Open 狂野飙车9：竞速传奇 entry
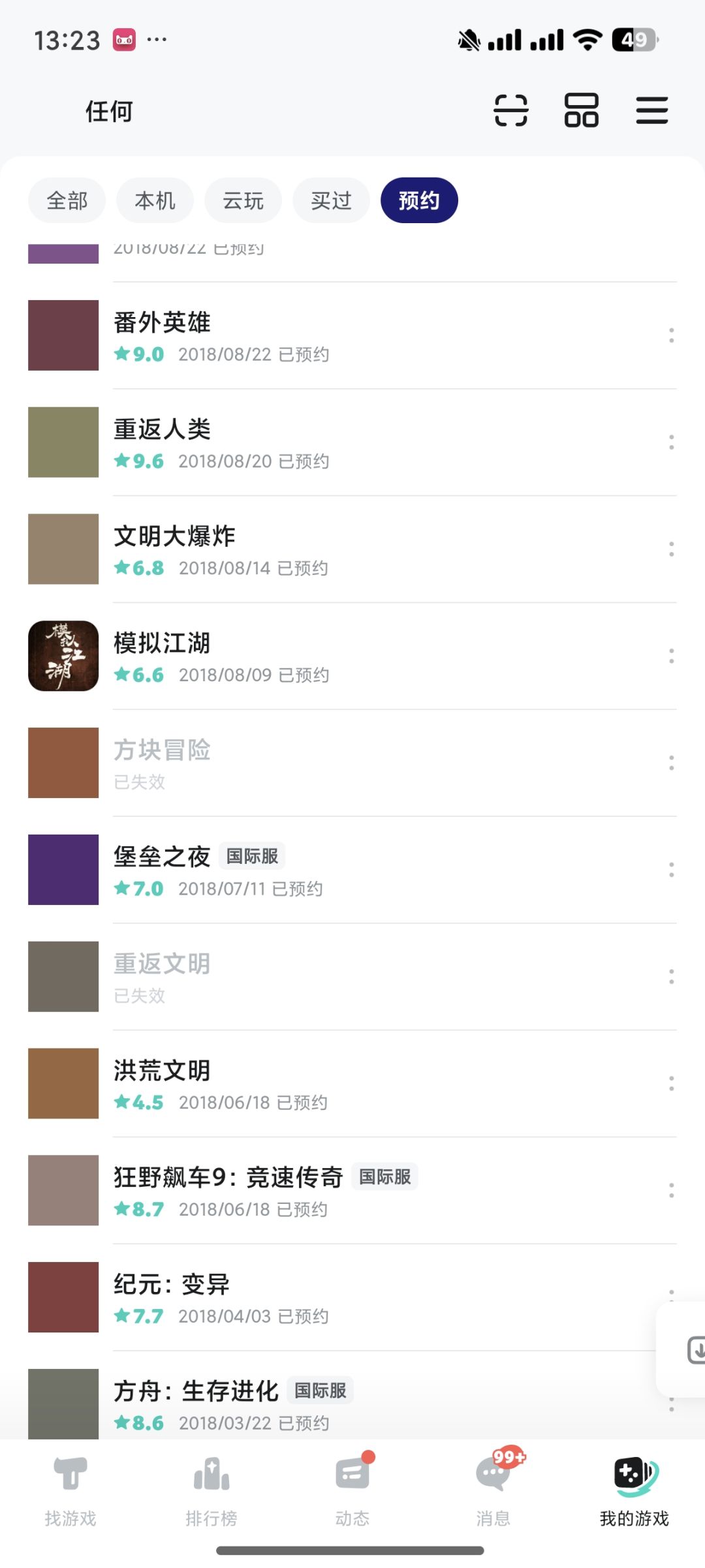Screen dimensions: 705x1568 [x=352, y=1190]
